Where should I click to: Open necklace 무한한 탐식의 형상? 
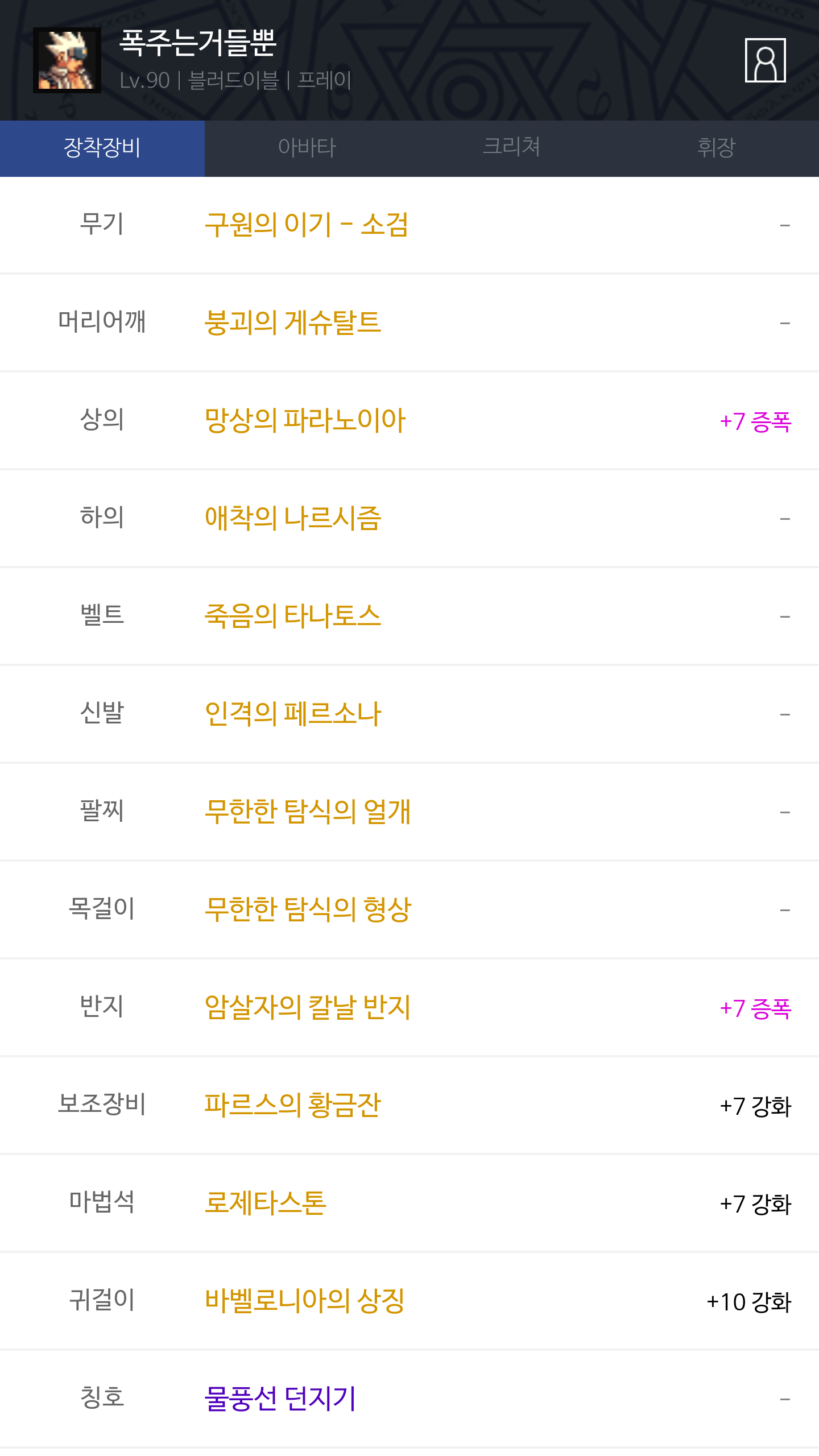click(x=308, y=909)
